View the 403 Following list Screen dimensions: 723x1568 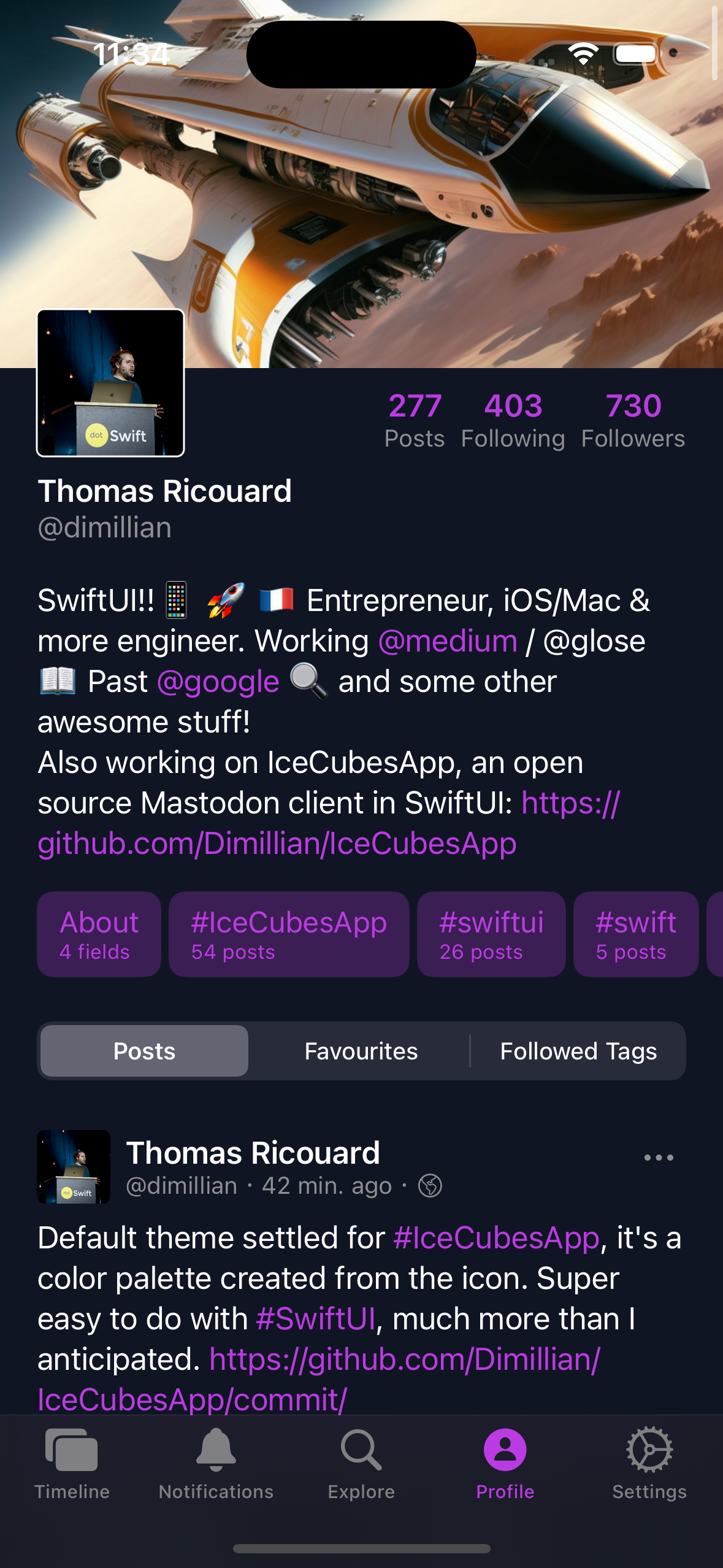tap(513, 421)
